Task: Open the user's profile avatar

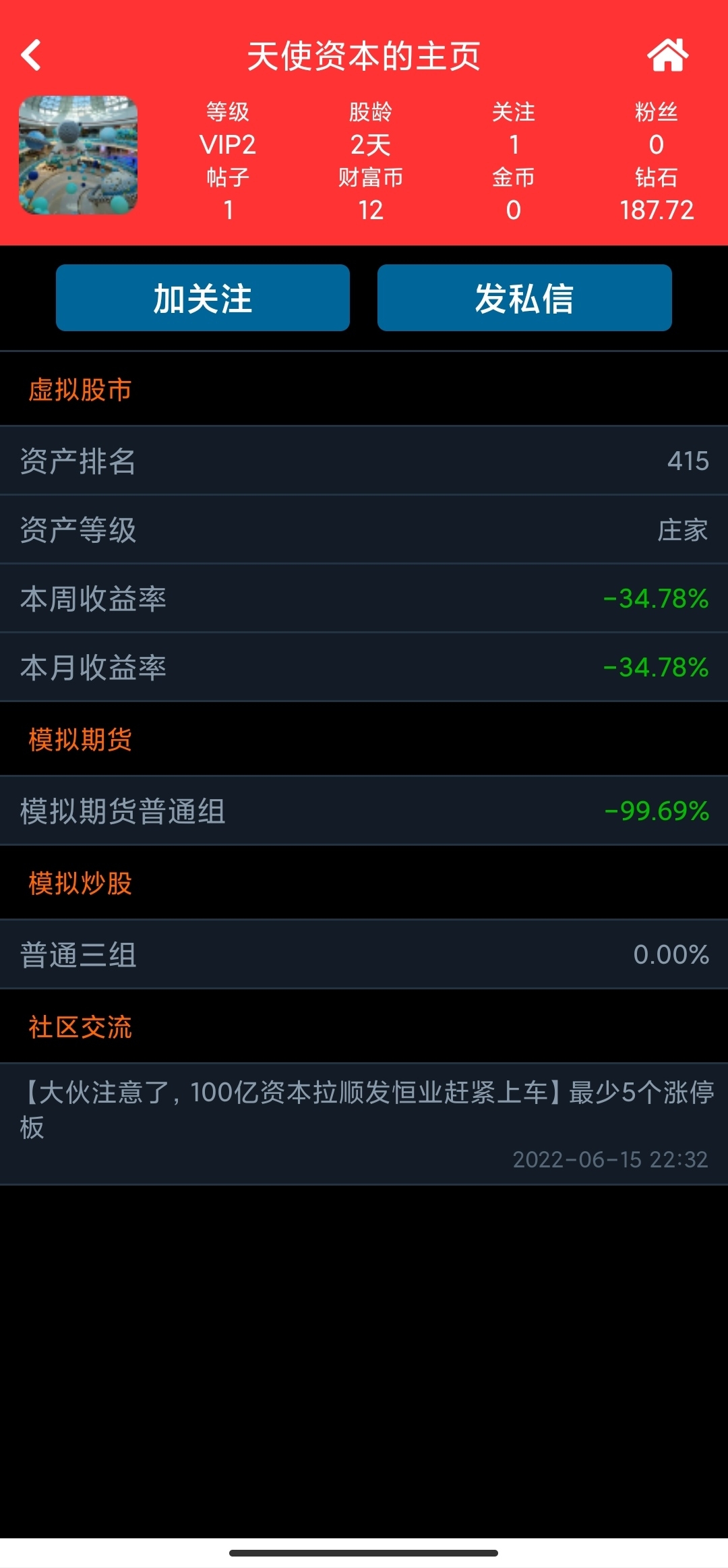Action: (x=78, y=155)
